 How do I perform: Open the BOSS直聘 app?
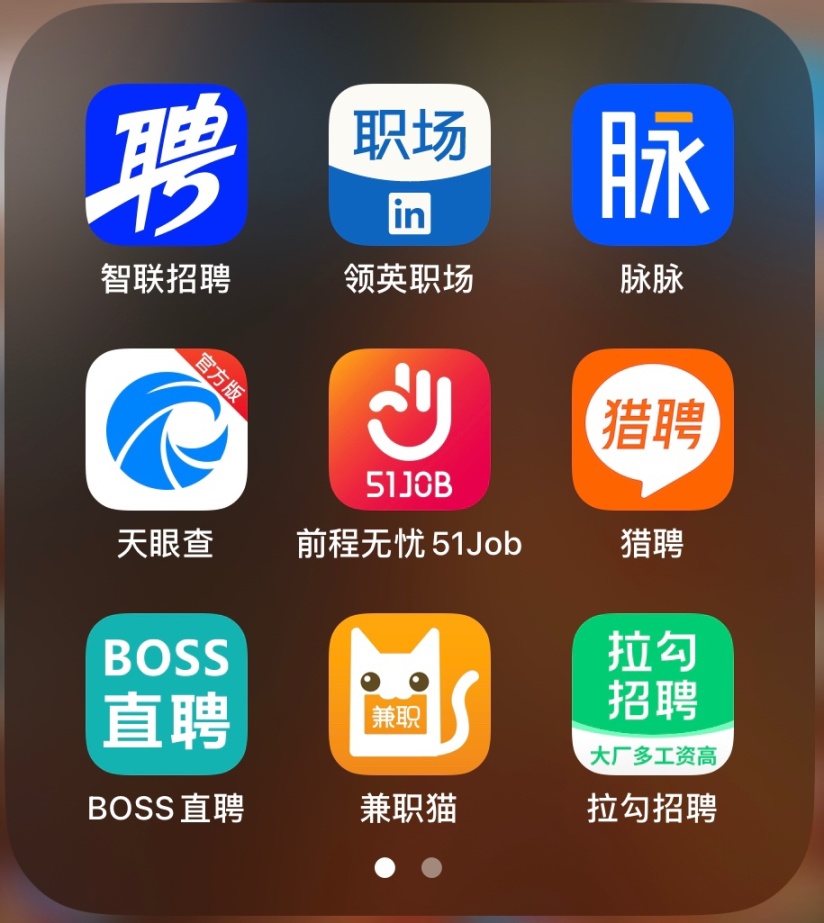[x=166, y=694]
